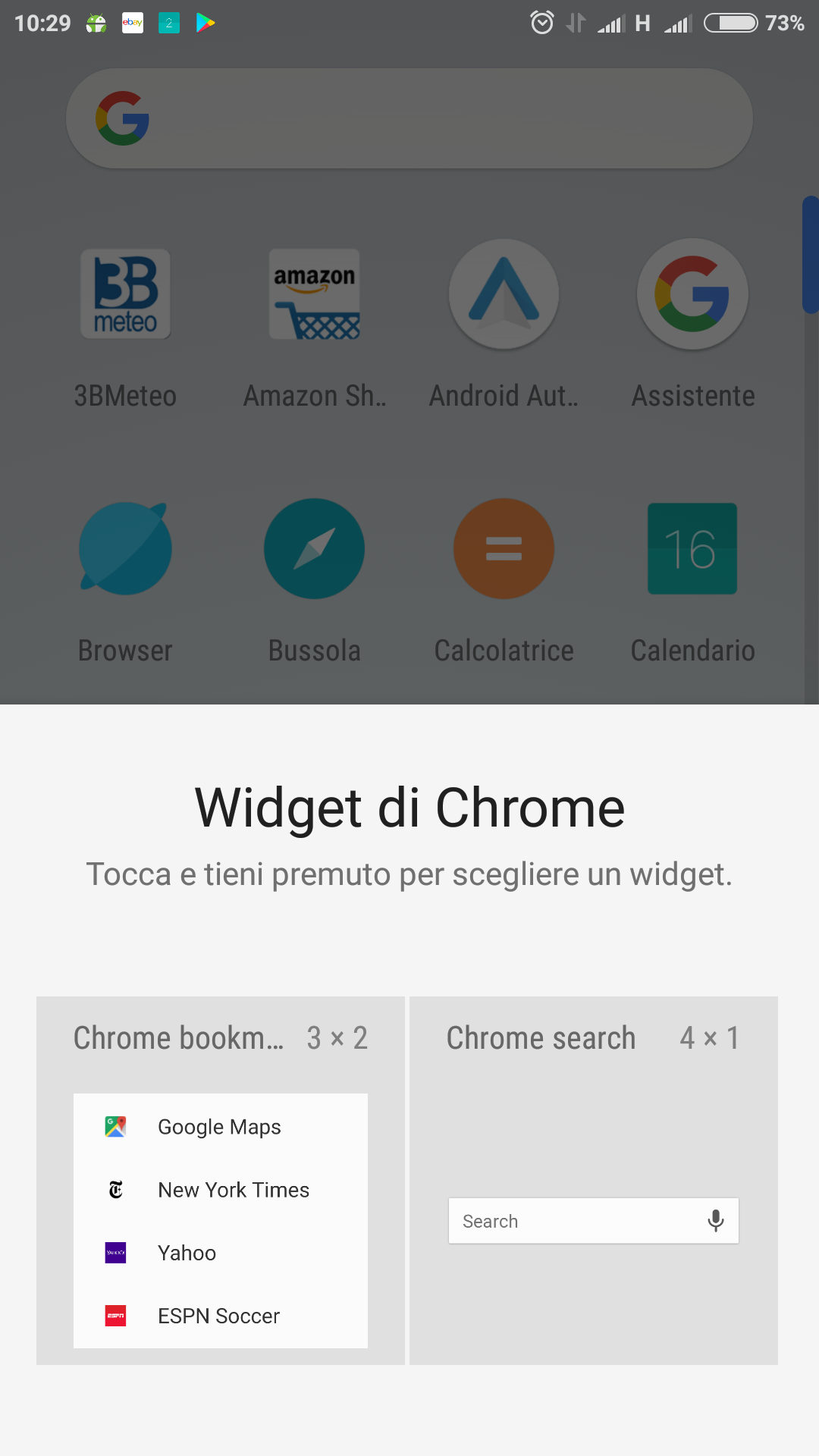Select the Chrome bookmarks 3 × 2 widget
The image size is (819, 1456).
coord(220,1181)
